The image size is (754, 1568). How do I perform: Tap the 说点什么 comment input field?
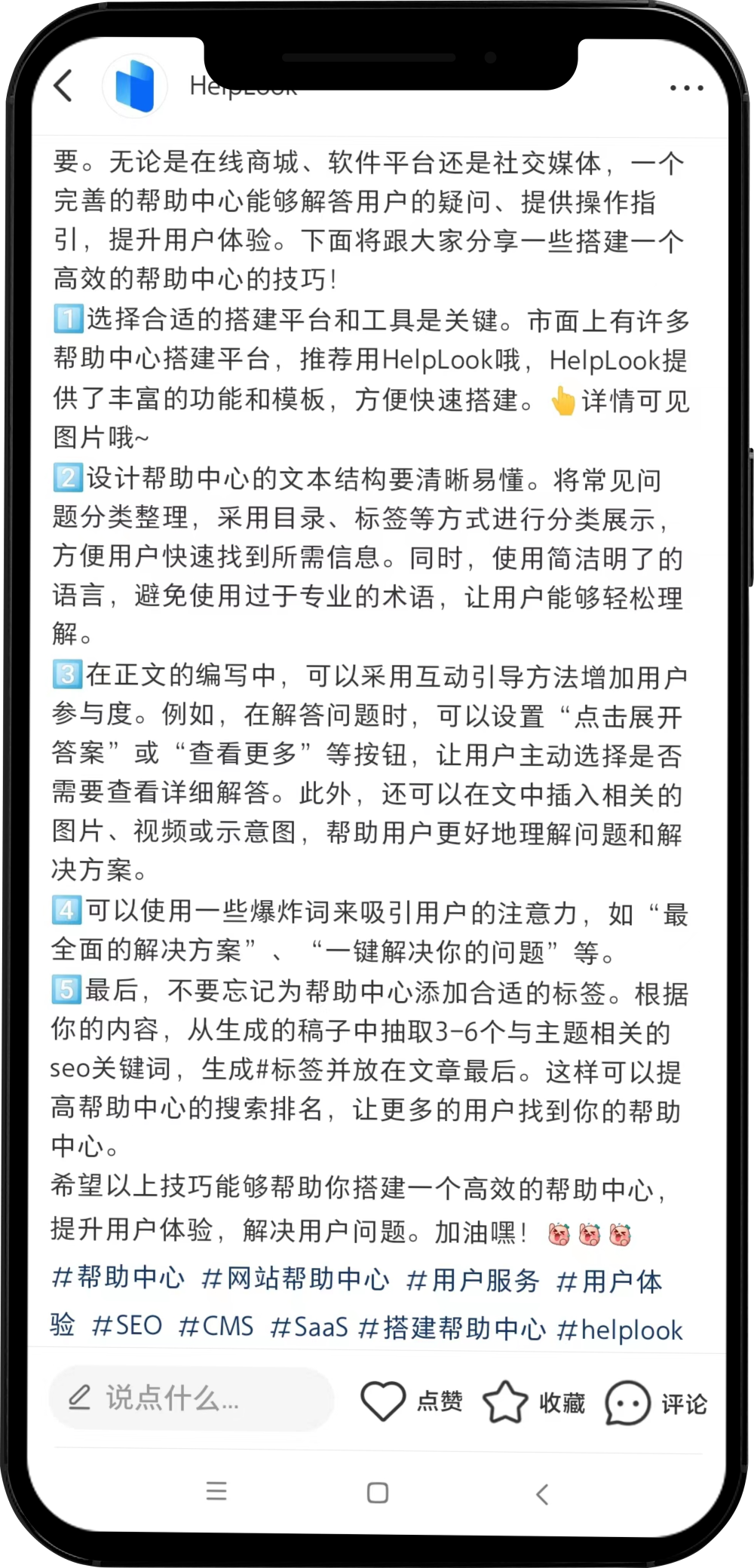[x=192, y=1398]
